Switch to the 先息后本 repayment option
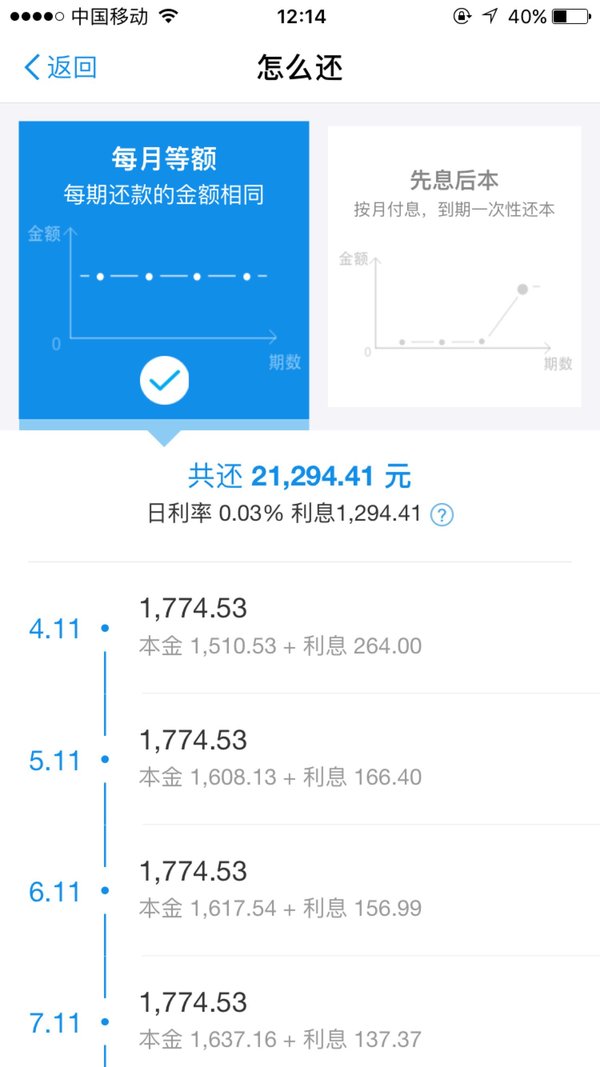This screenshot has width=600, height=1067. [x=454, y=267]
